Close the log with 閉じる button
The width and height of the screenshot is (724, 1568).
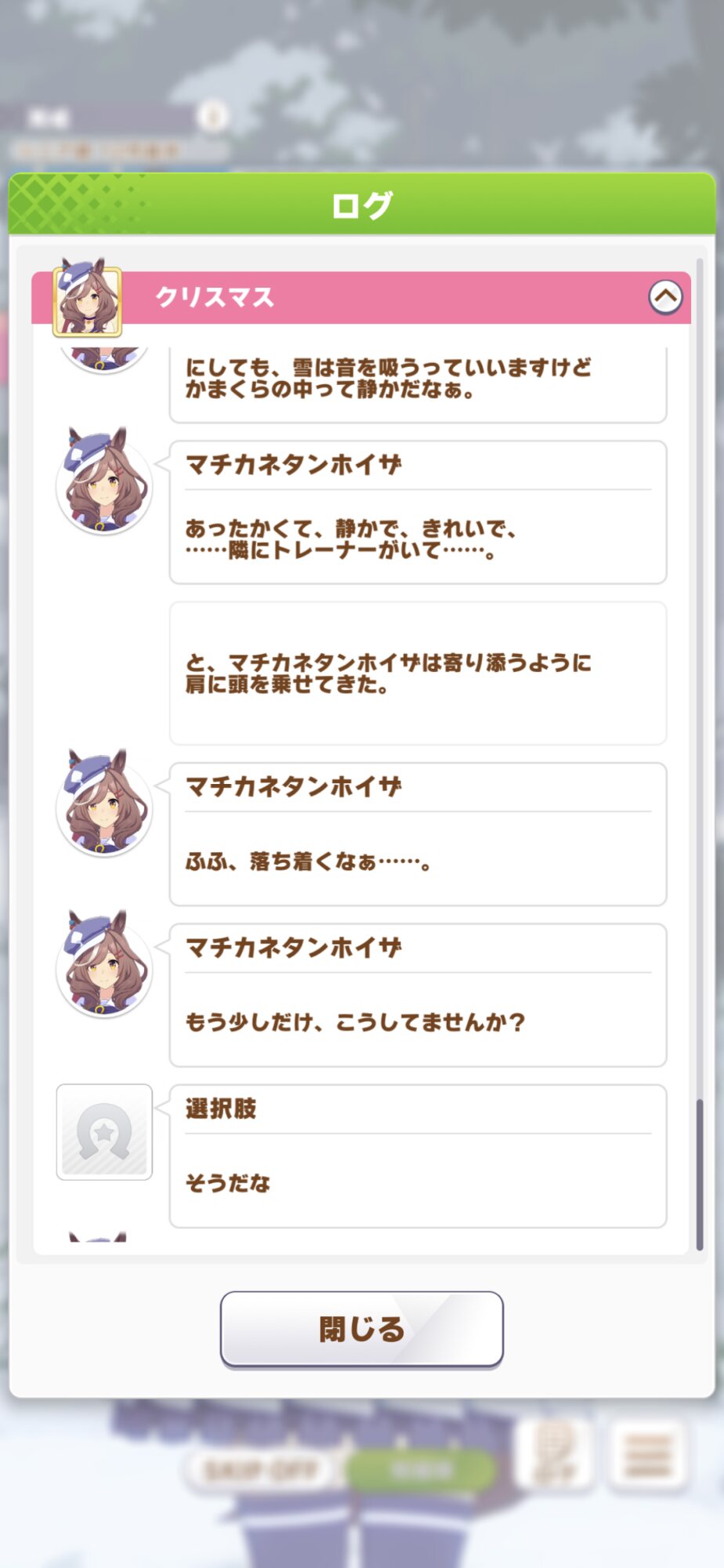(x=361, y=1329)
